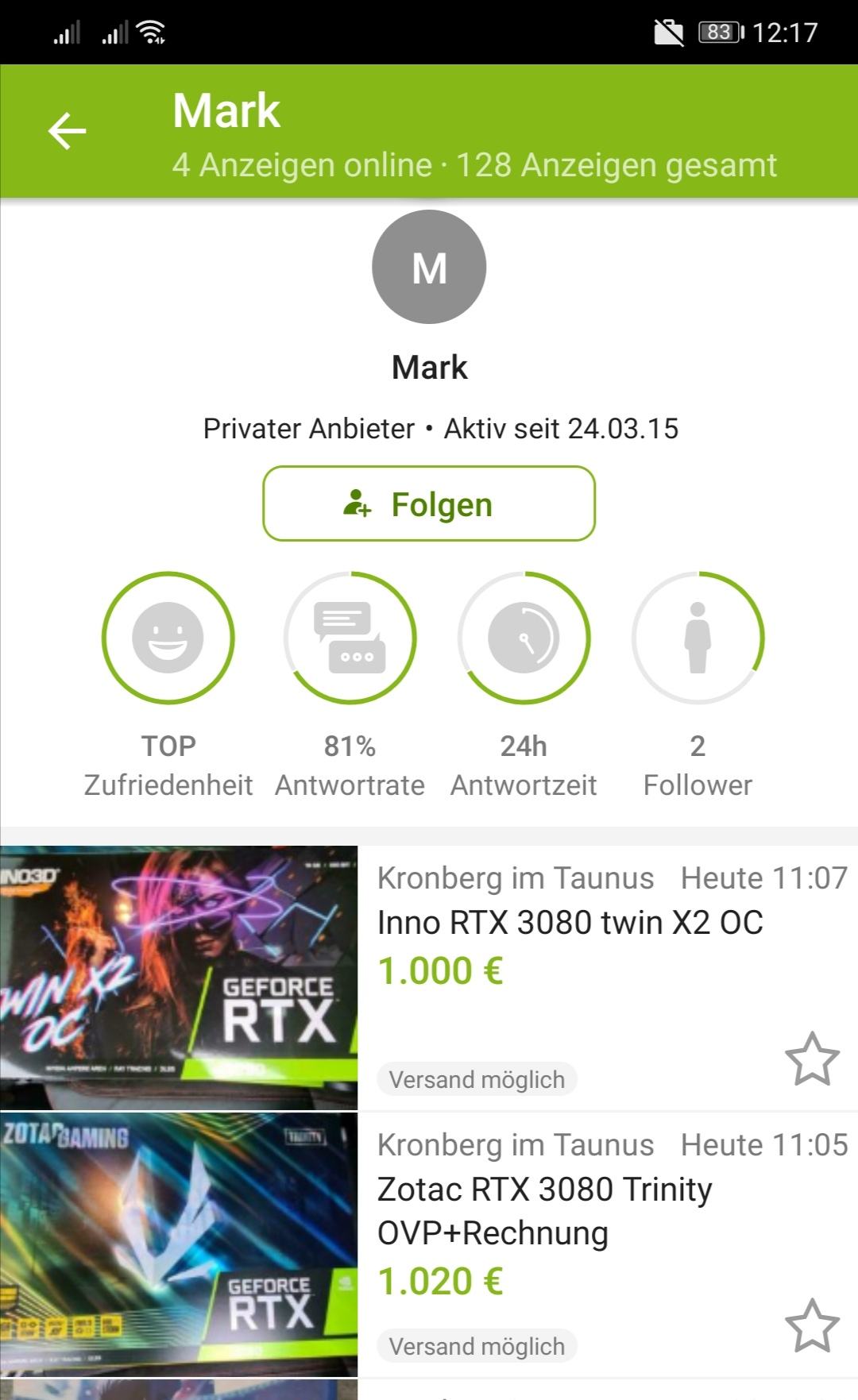Follow Mark with the Folgen button
The height and width of the screenshot is (1400, 858).
(429, 504)
